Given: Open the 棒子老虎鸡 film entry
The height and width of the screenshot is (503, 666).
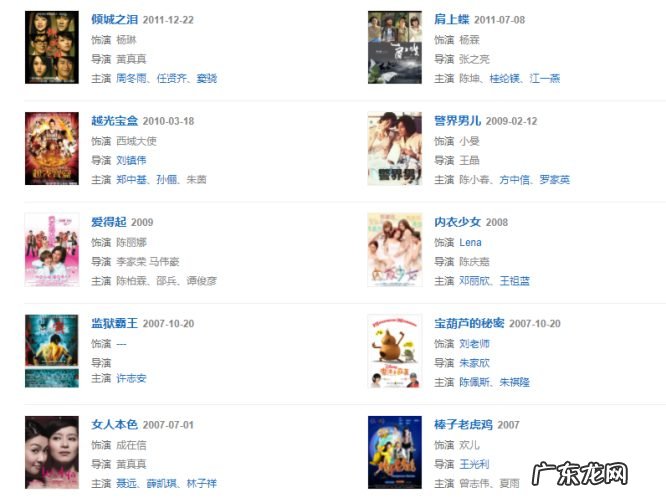Looking at the screenshot, I should click(463, 424).
